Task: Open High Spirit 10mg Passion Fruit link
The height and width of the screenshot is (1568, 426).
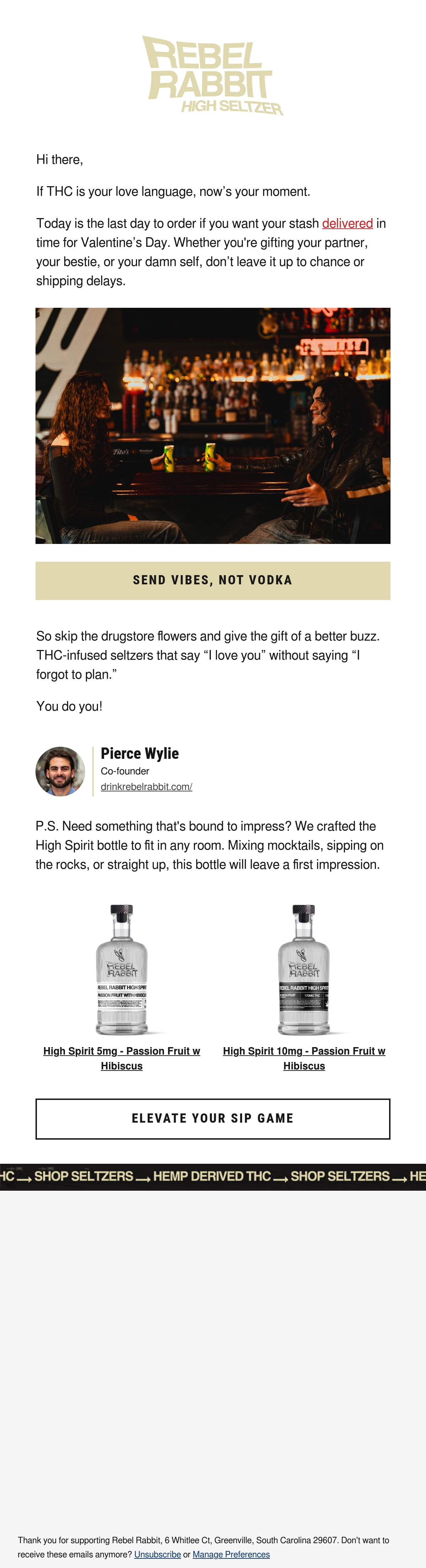Action: pos(304,1058)
